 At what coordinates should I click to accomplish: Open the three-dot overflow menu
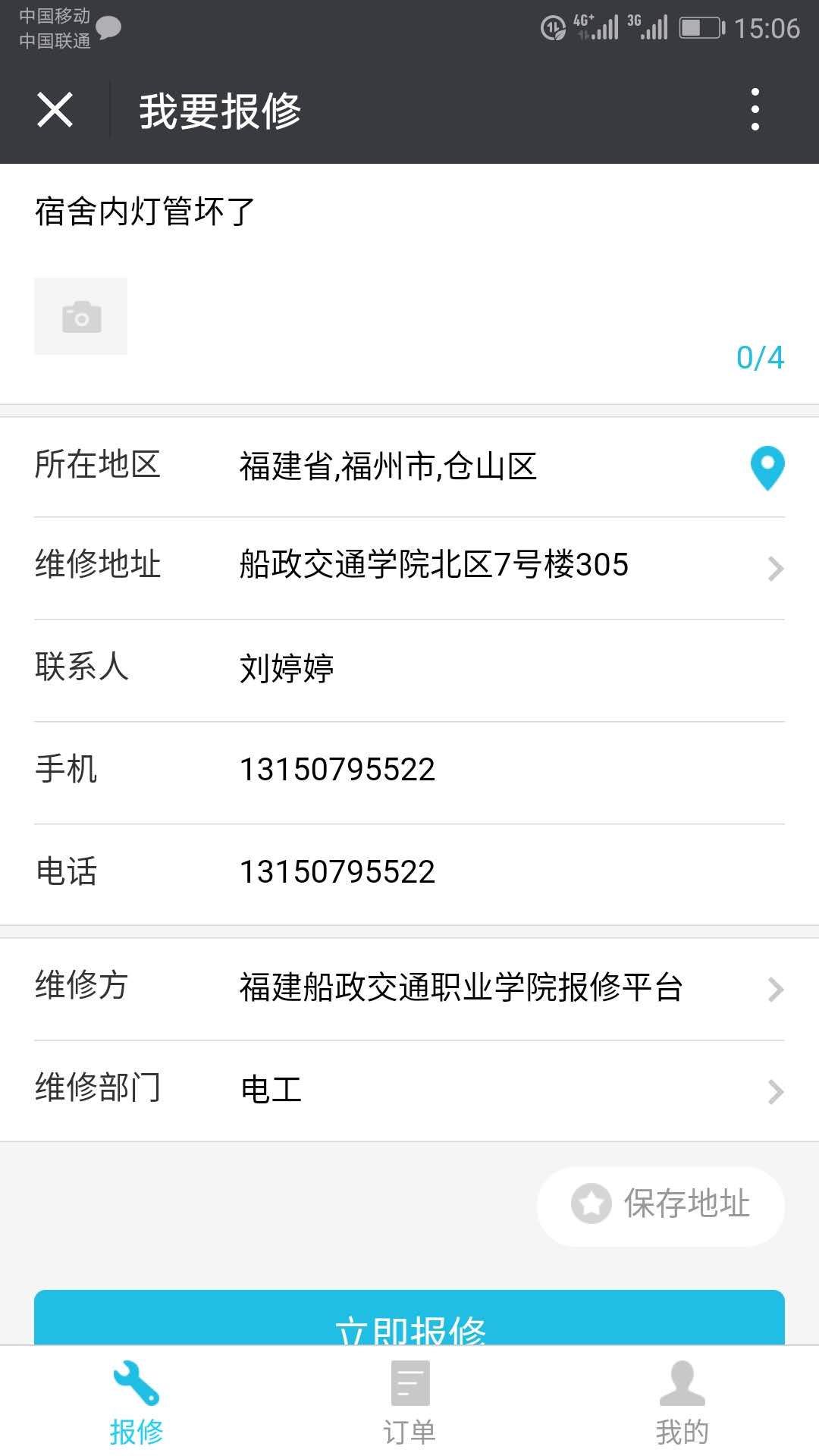pos(755,110)
